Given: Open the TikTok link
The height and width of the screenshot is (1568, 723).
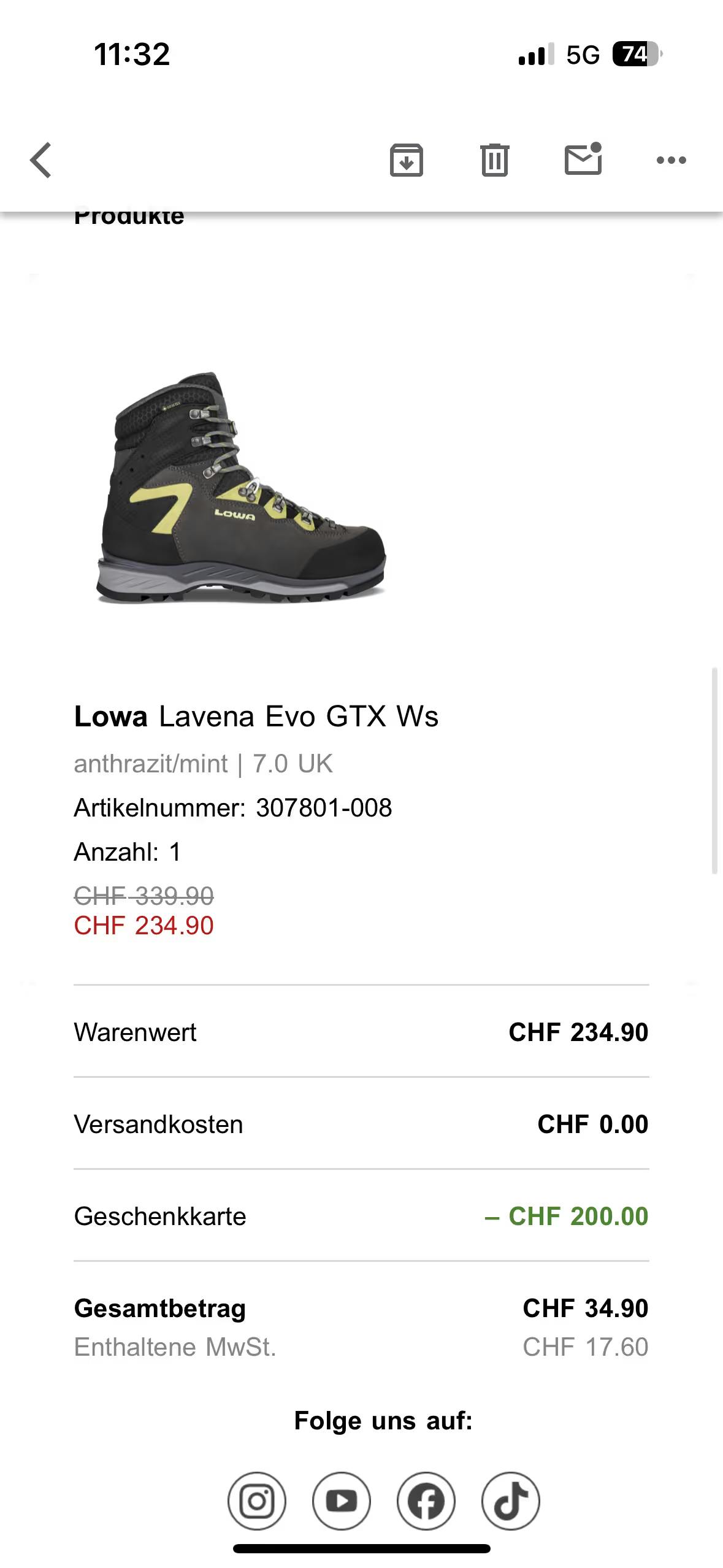Looking at the screenshot, I should (x=511, y=1501).
